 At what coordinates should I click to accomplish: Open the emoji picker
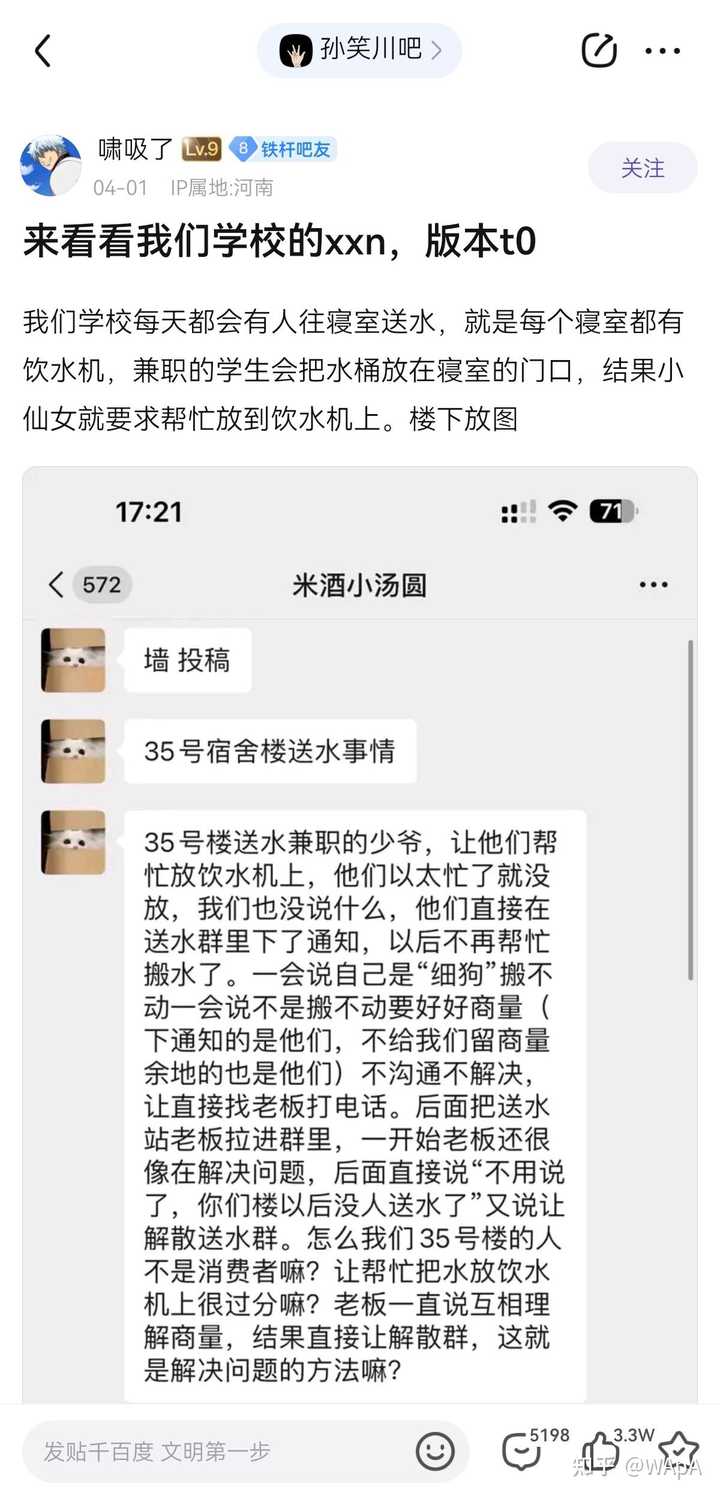(435, 1451)
